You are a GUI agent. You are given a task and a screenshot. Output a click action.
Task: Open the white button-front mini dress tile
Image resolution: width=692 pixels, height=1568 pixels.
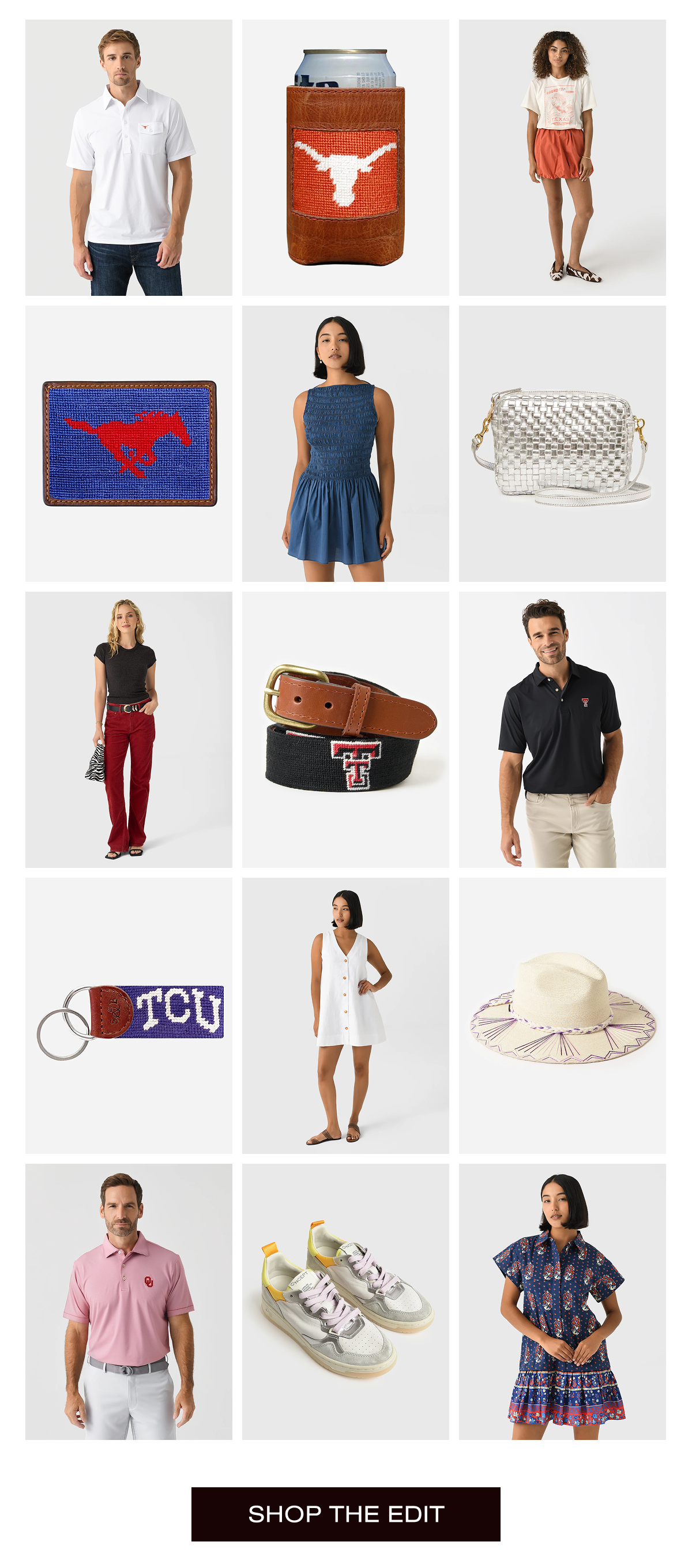click(345, 1016)
